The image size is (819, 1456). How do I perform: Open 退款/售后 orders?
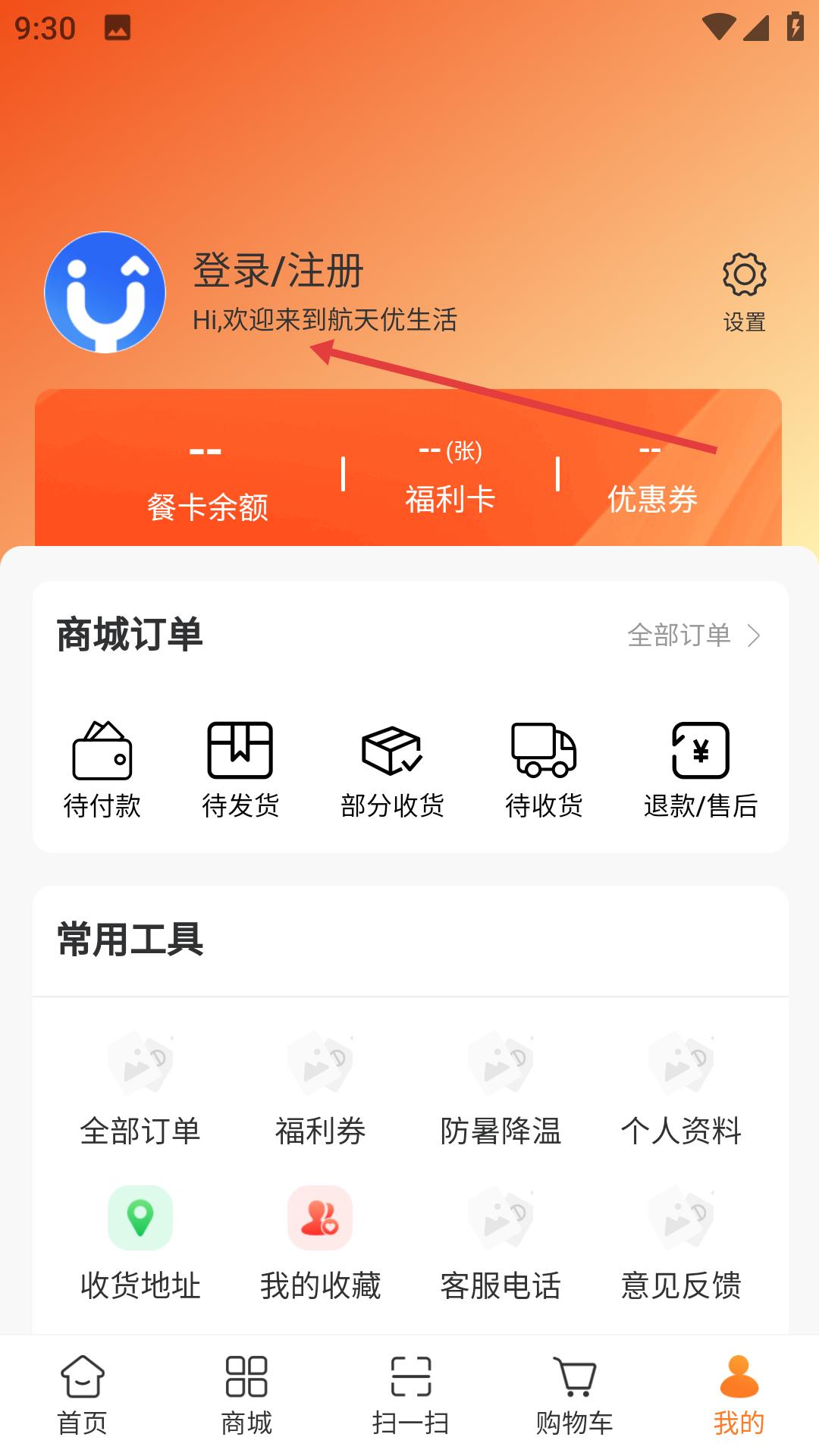coord(701,770)
